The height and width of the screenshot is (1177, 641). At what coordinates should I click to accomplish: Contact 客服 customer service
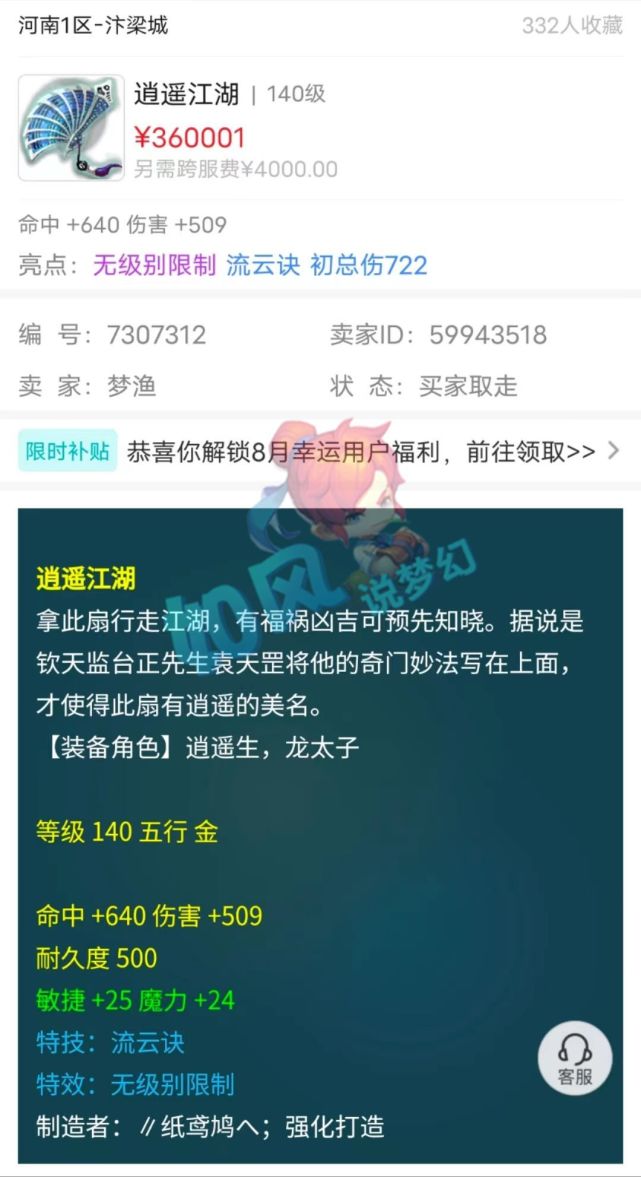(575, 1060)
